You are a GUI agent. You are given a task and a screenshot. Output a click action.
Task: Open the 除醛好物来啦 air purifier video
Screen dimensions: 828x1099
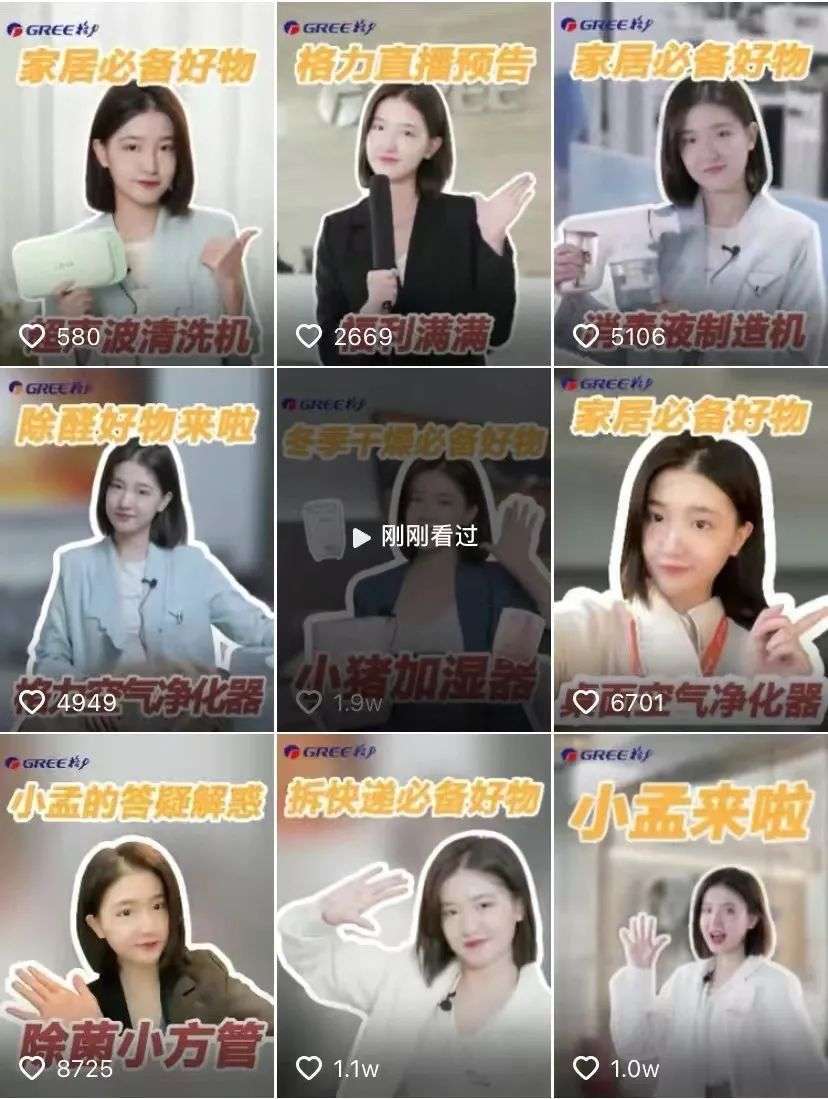pos(136,550)
